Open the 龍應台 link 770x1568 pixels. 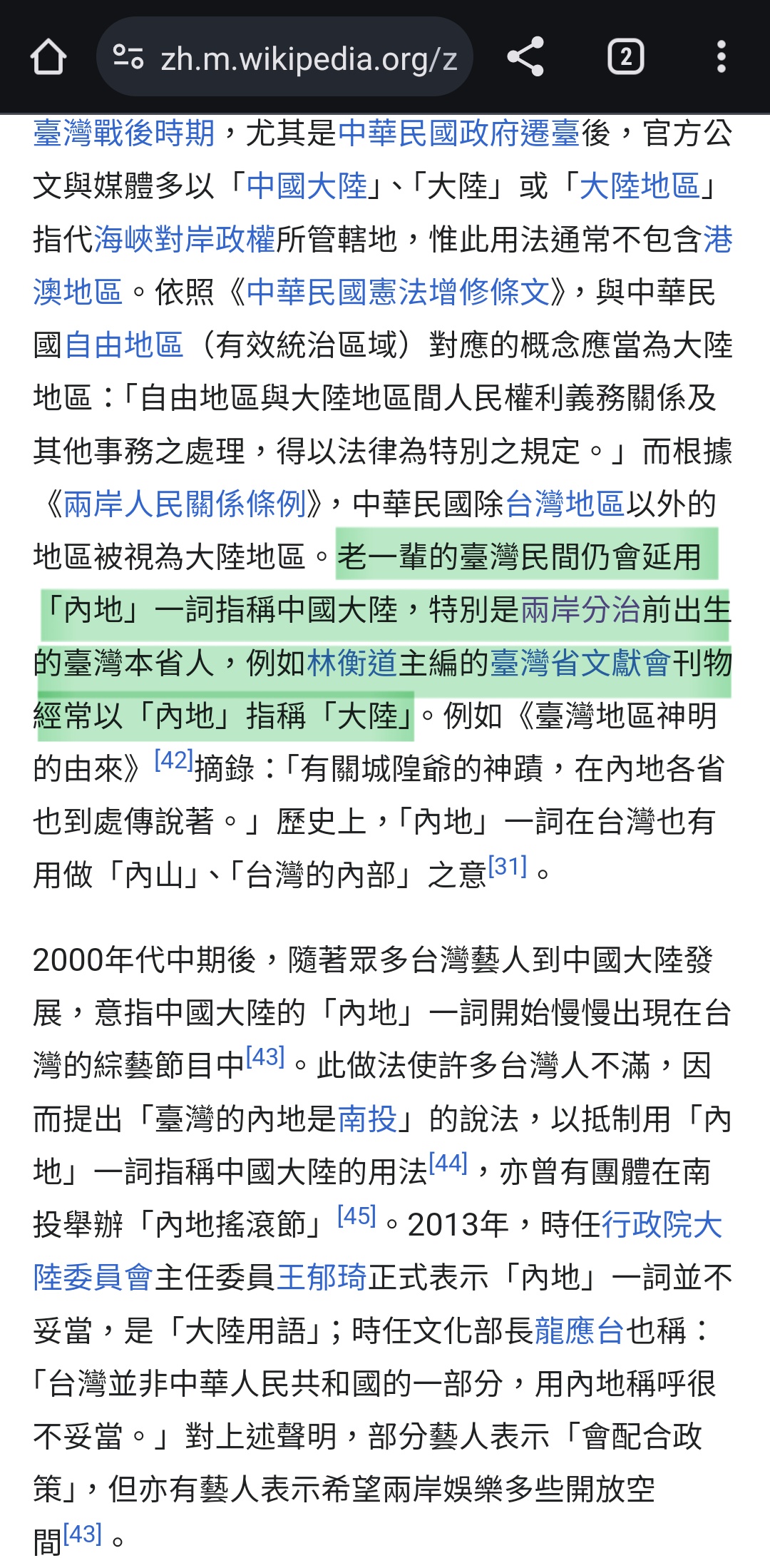[580, 1331]
